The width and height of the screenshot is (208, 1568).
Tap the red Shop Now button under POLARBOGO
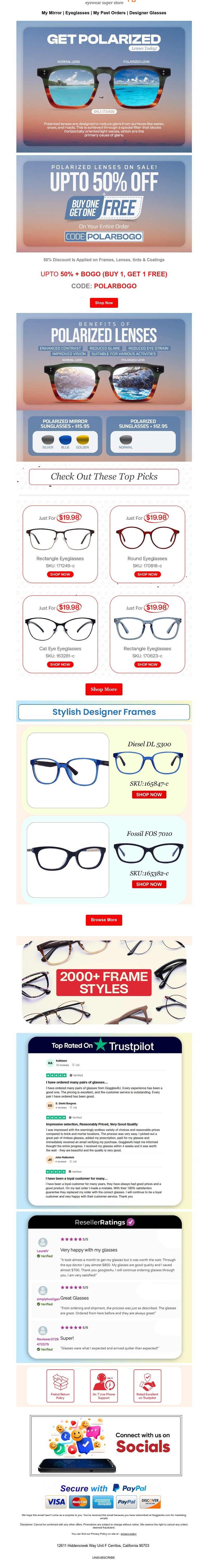[104, 303]
